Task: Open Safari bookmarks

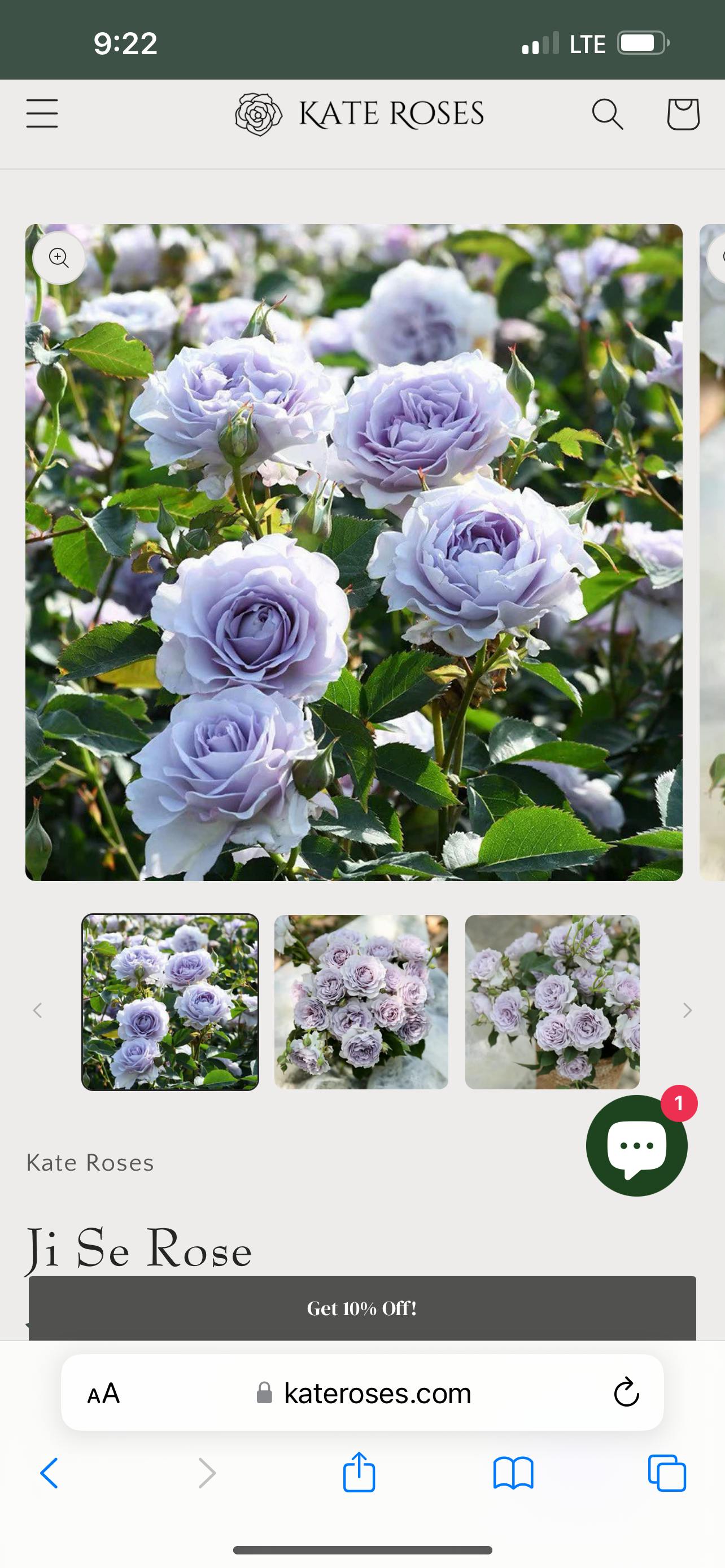Action: [513, 1473]
